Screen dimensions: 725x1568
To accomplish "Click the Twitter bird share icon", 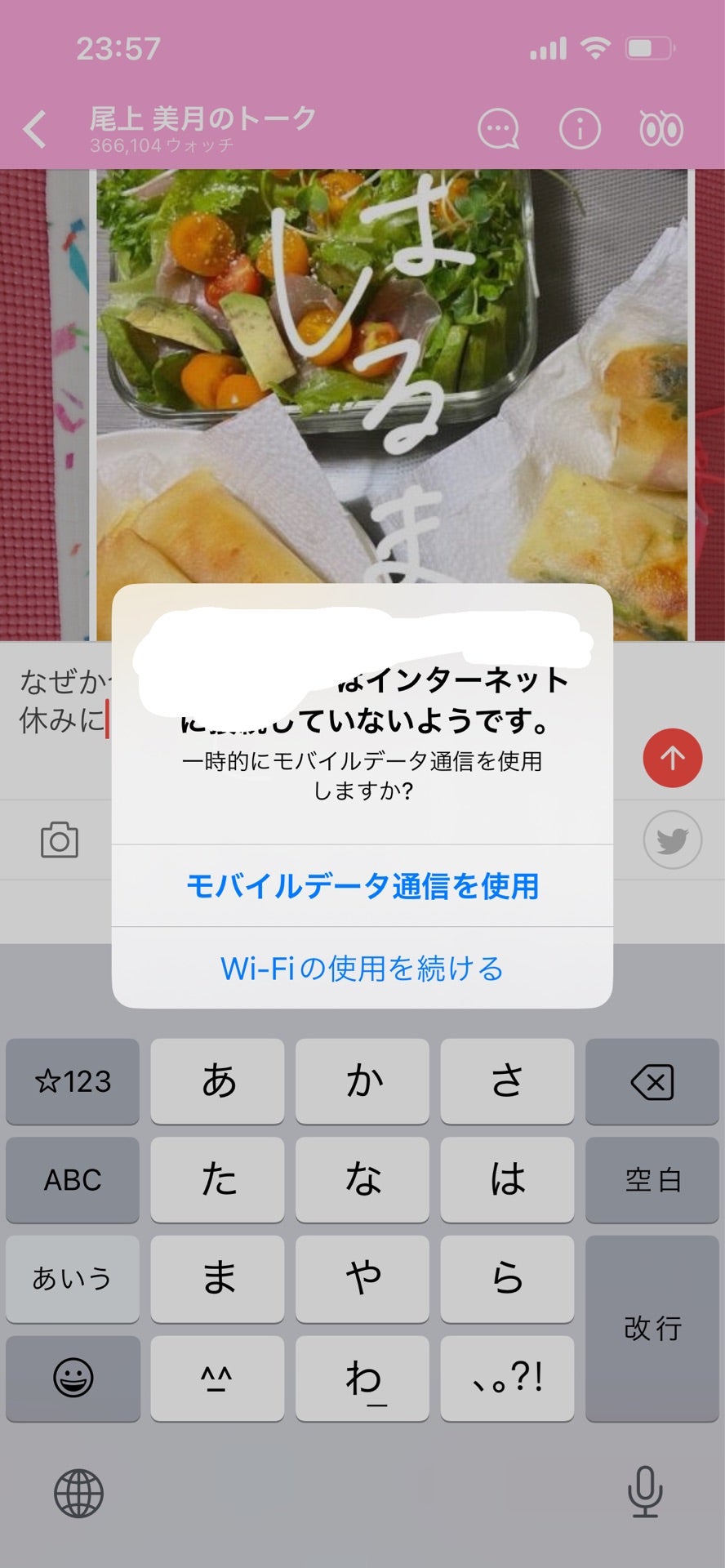I will pos(673,840).
